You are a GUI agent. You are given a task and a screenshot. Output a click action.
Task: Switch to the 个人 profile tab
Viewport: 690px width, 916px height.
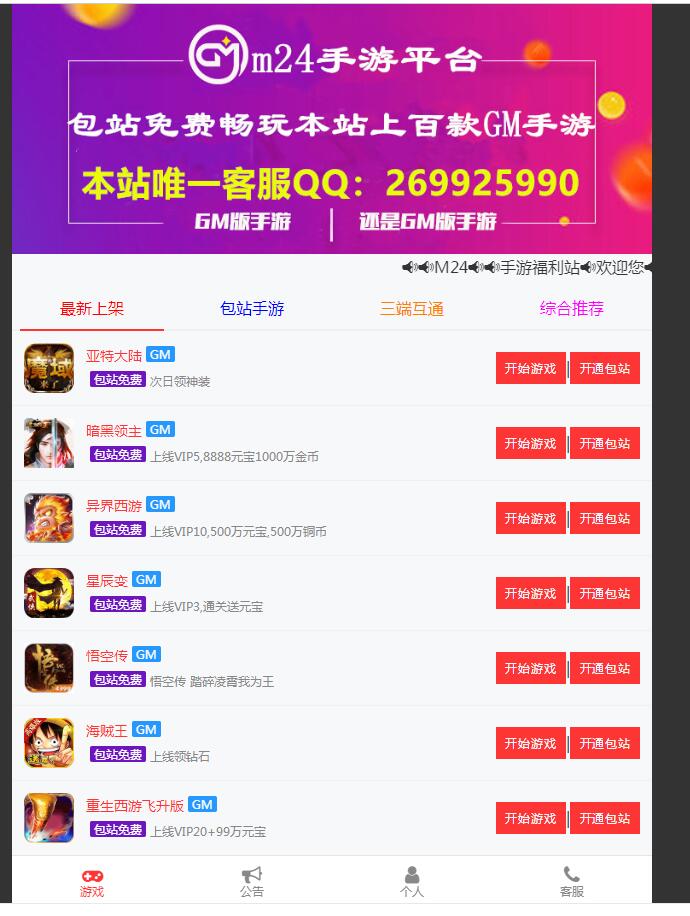[x=411, y=882]
